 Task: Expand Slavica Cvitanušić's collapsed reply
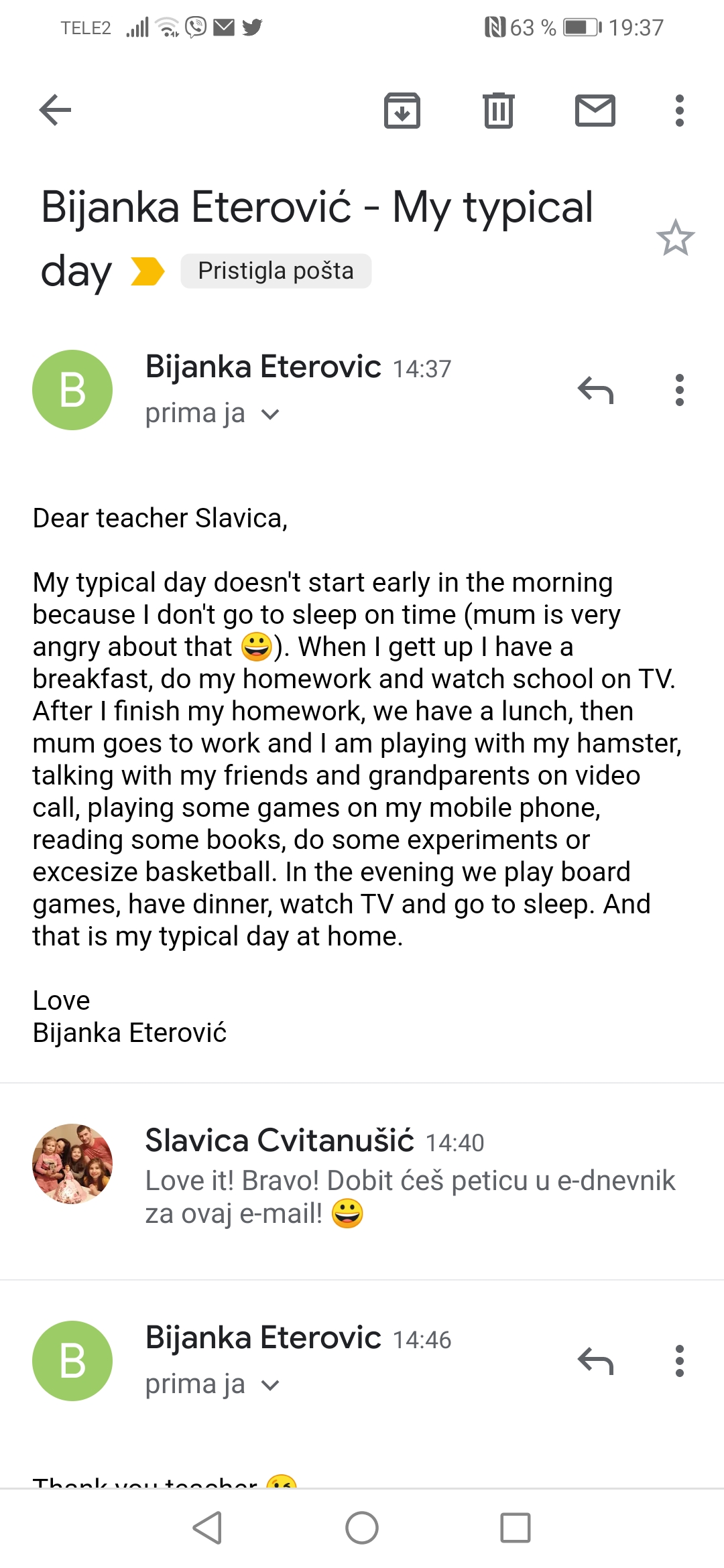coord(409,1179)
